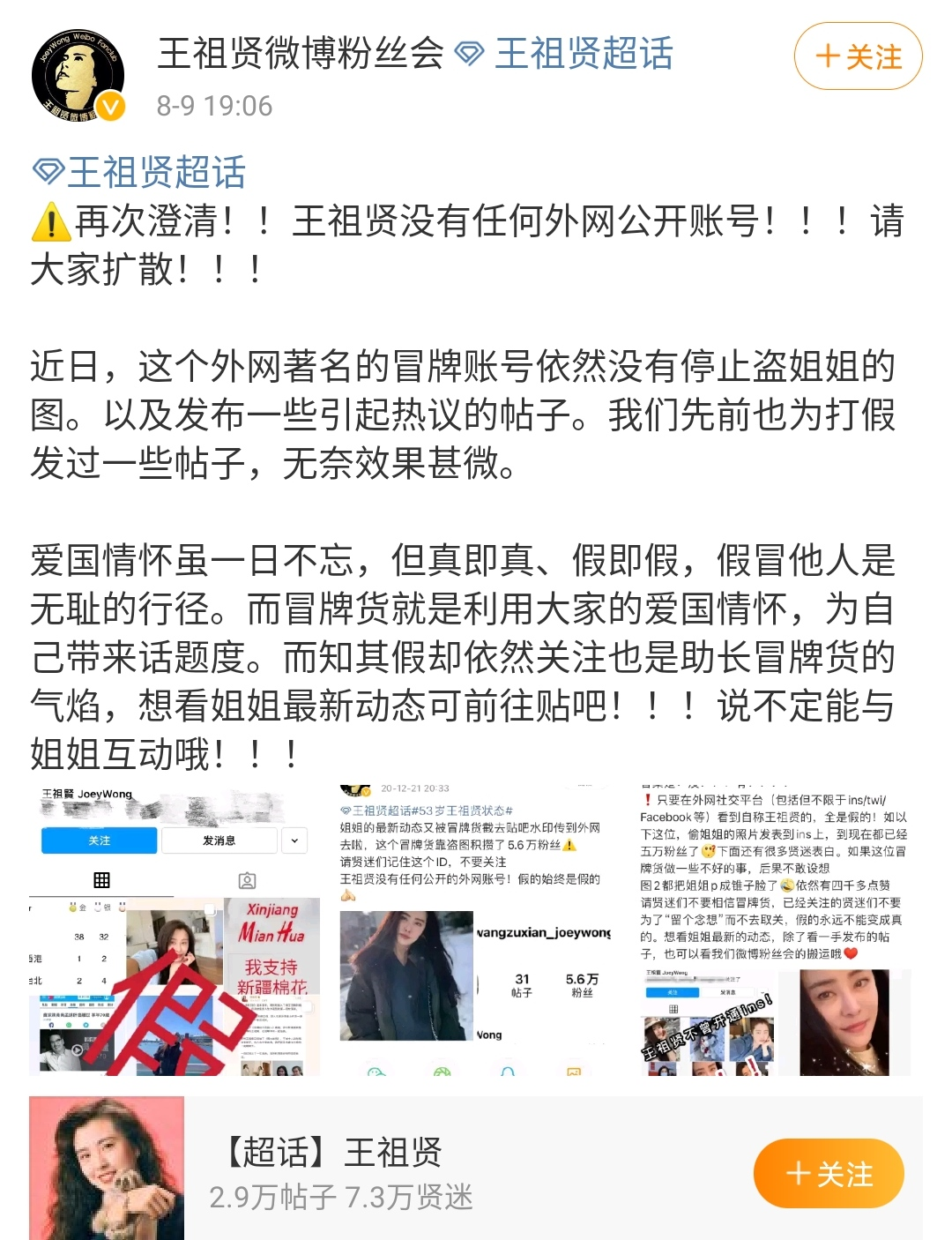This screenshot has height=1240, width=952.
Task: Open the poster name 王祖贤微博粉丝会
Action: click(300, 54)
